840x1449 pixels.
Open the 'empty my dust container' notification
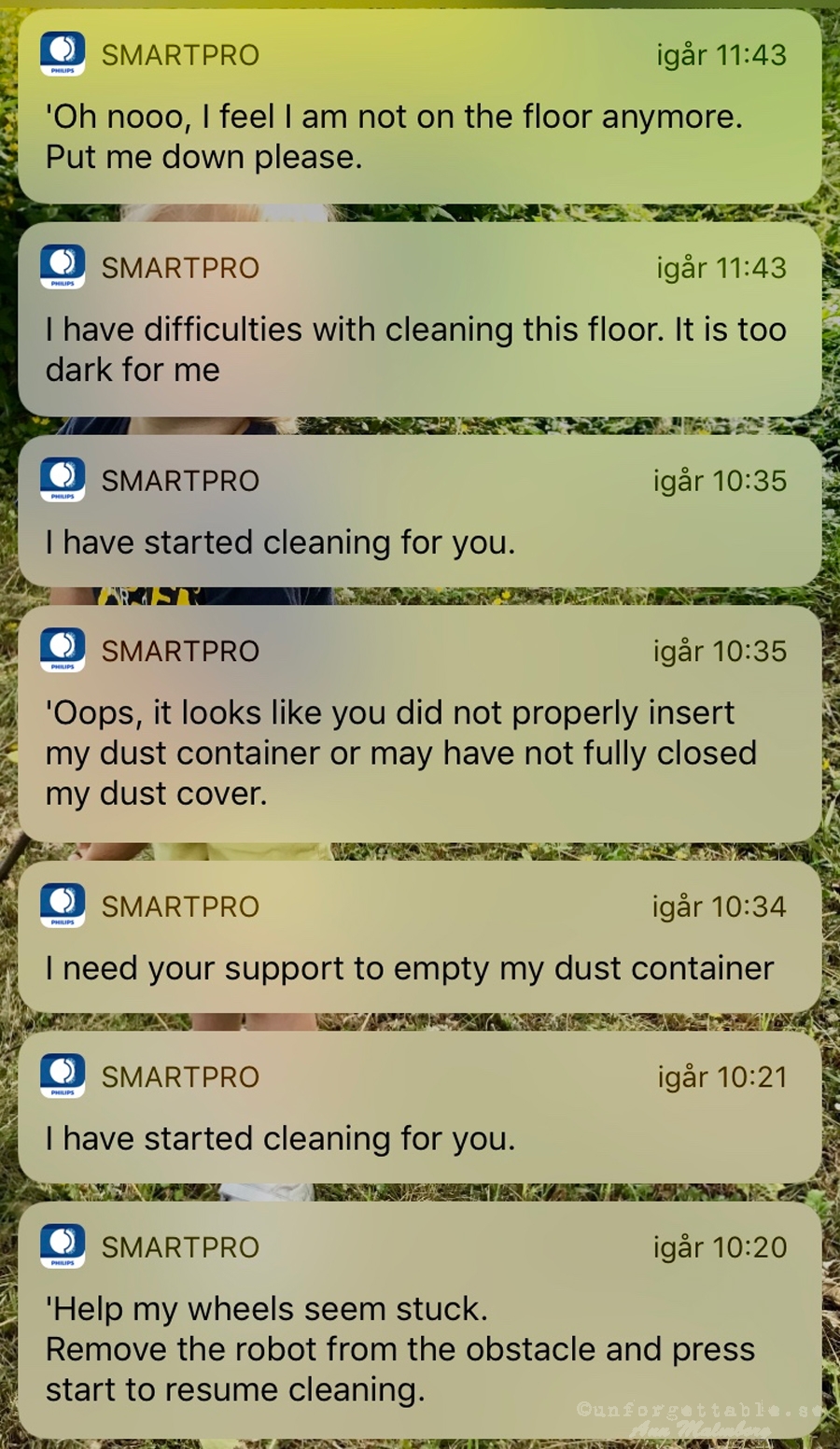pos(420,936)
